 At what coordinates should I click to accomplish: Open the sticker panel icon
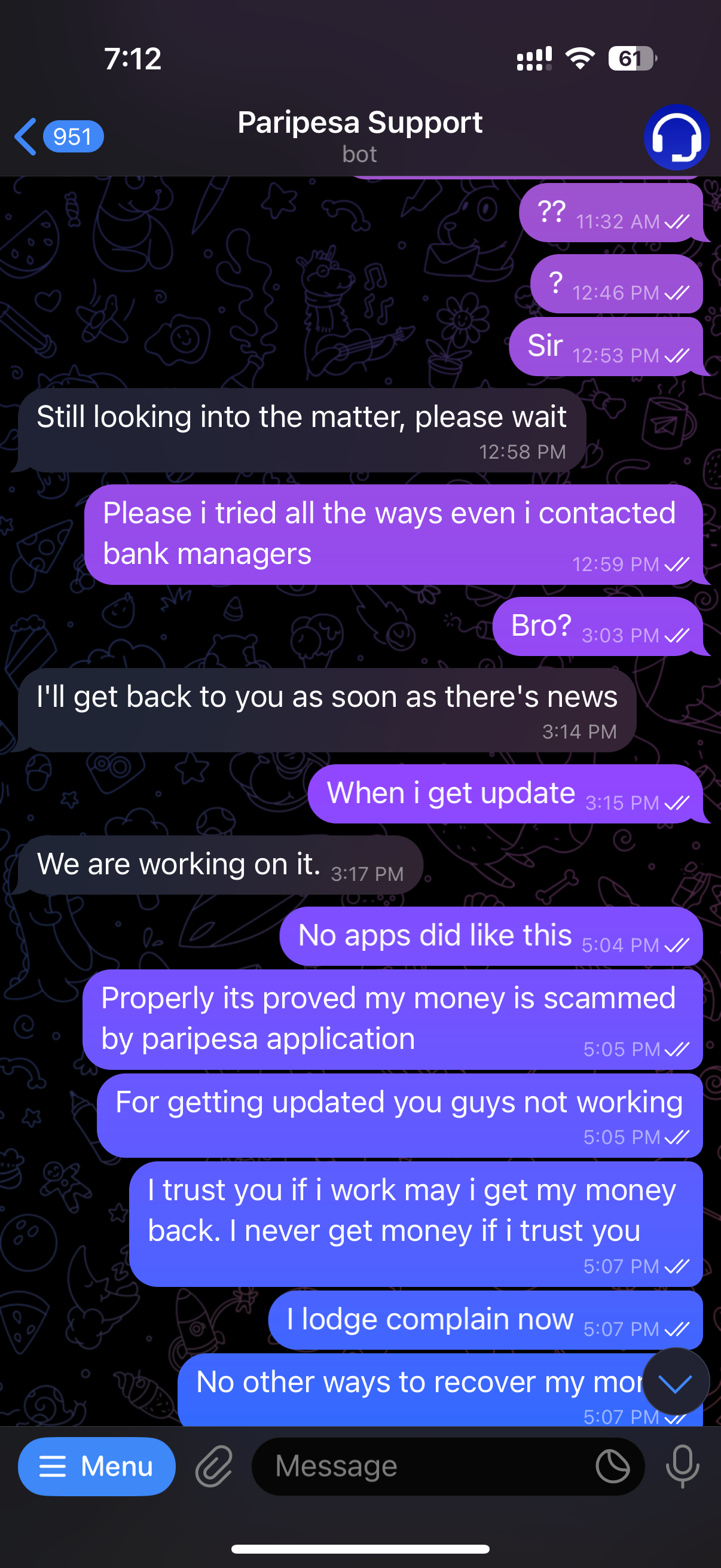612,1466
